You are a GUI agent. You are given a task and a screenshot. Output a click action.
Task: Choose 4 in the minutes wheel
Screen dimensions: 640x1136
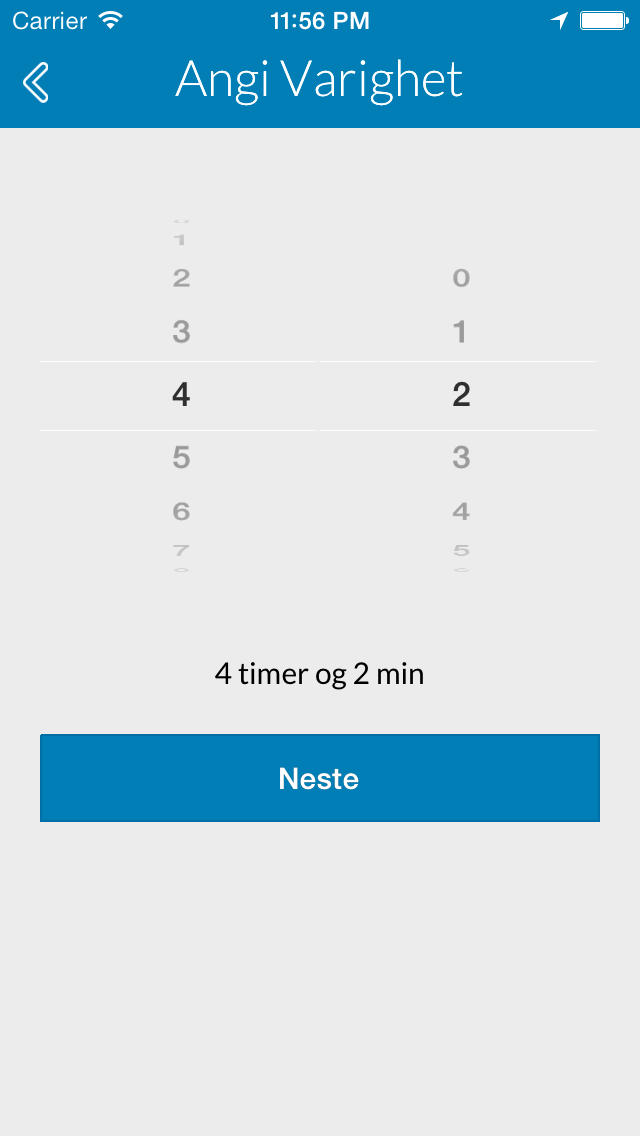point(461,512)
